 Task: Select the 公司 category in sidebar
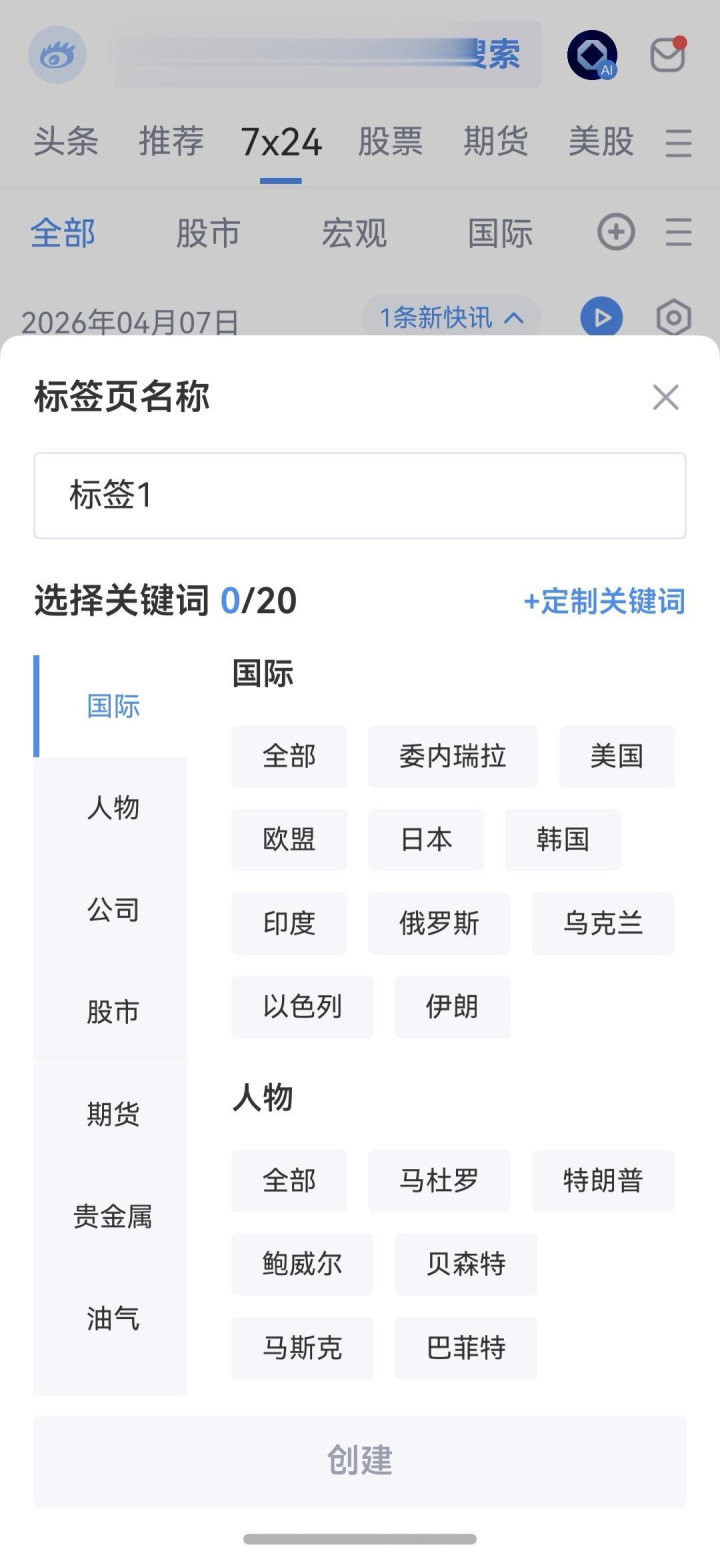point(112,910)
